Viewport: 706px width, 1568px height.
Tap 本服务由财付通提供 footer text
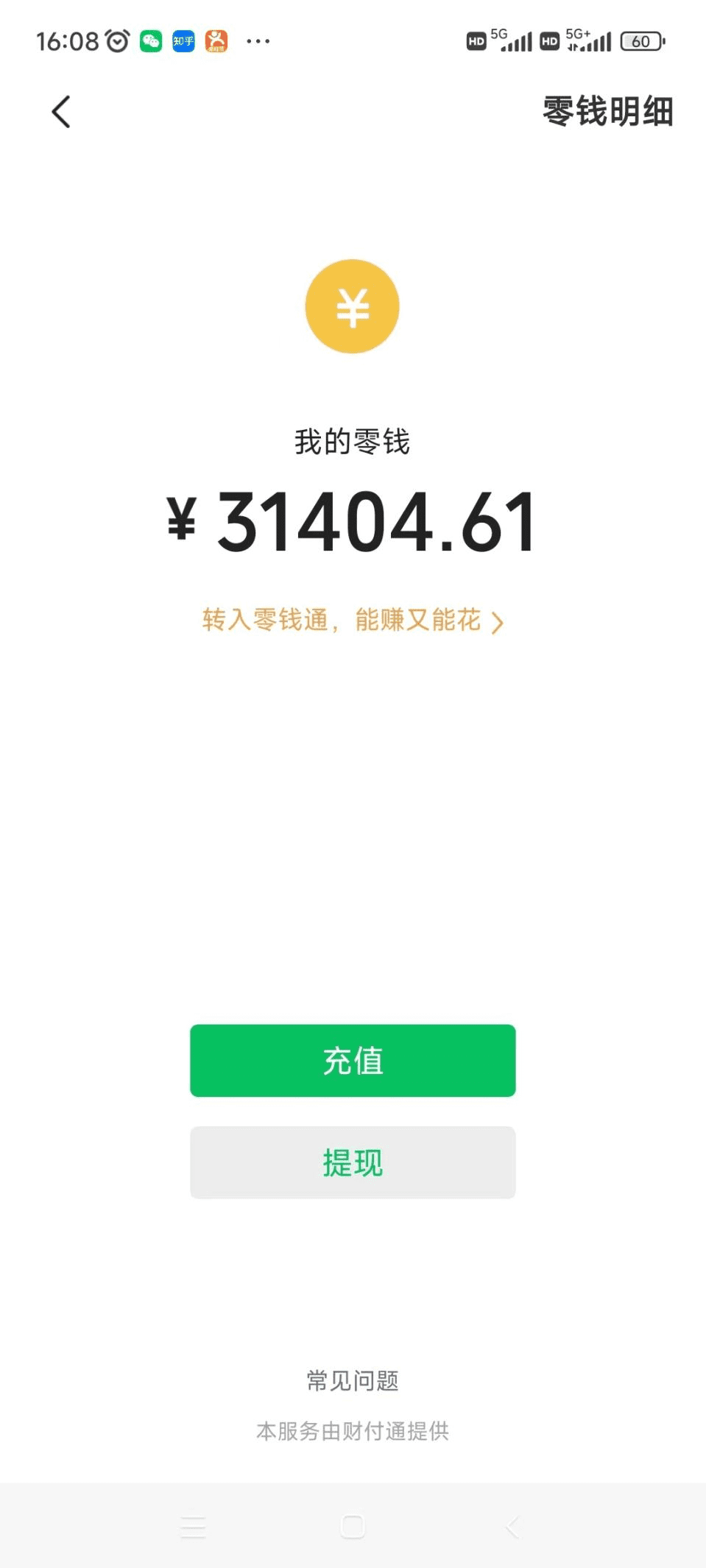(352, 1430)
